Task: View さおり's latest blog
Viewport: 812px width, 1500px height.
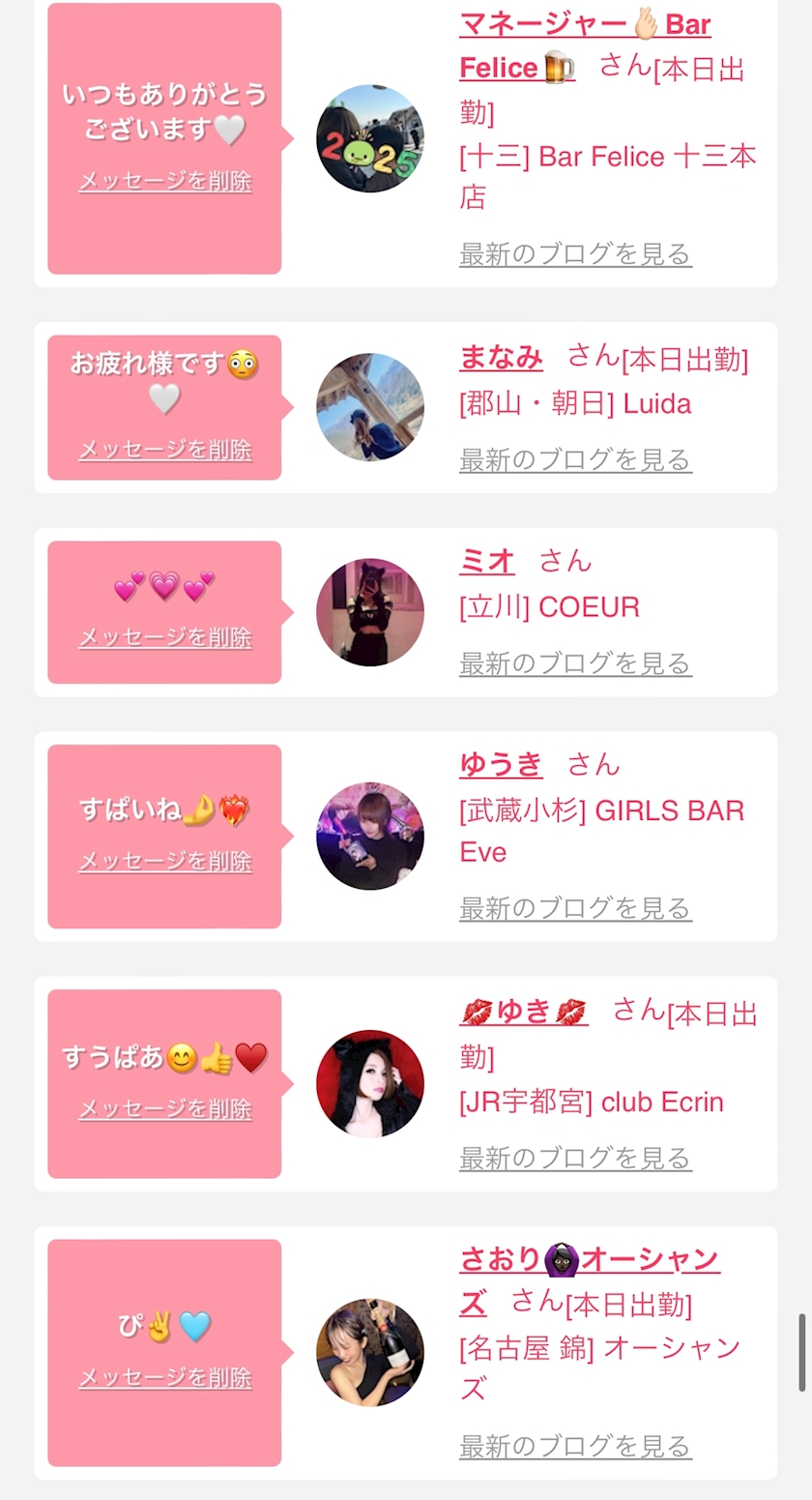Action: 575,1446
